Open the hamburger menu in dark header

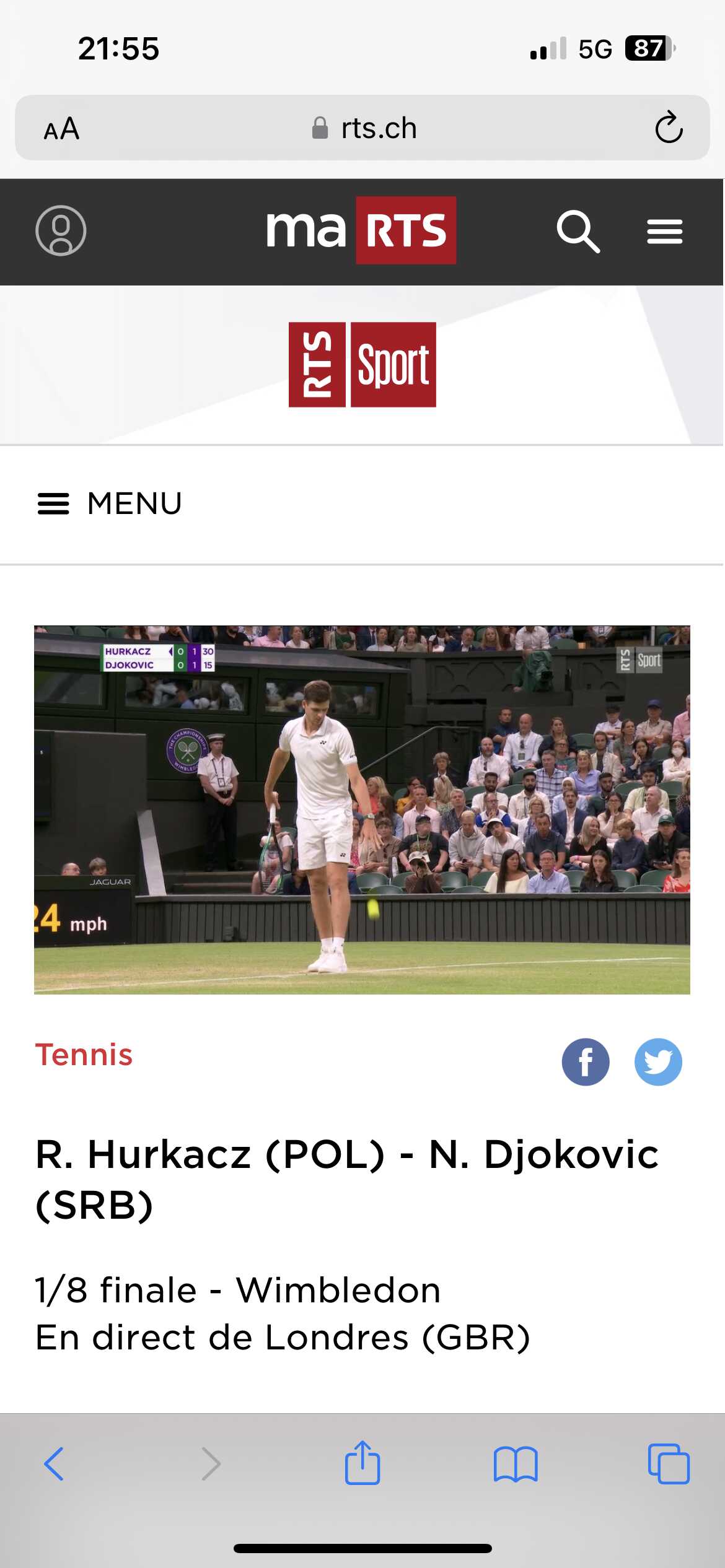(665, 232)
